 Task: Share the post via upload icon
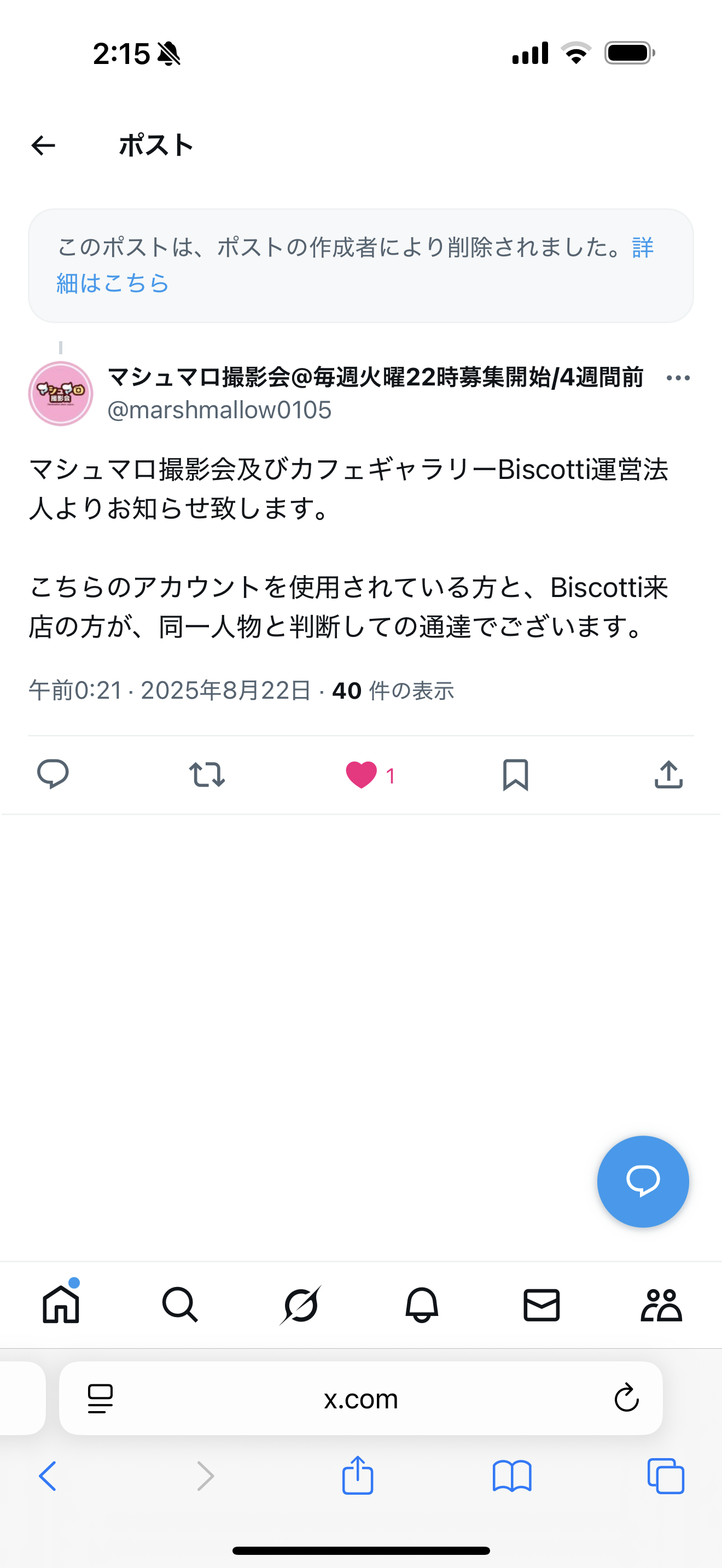(668, 775)
